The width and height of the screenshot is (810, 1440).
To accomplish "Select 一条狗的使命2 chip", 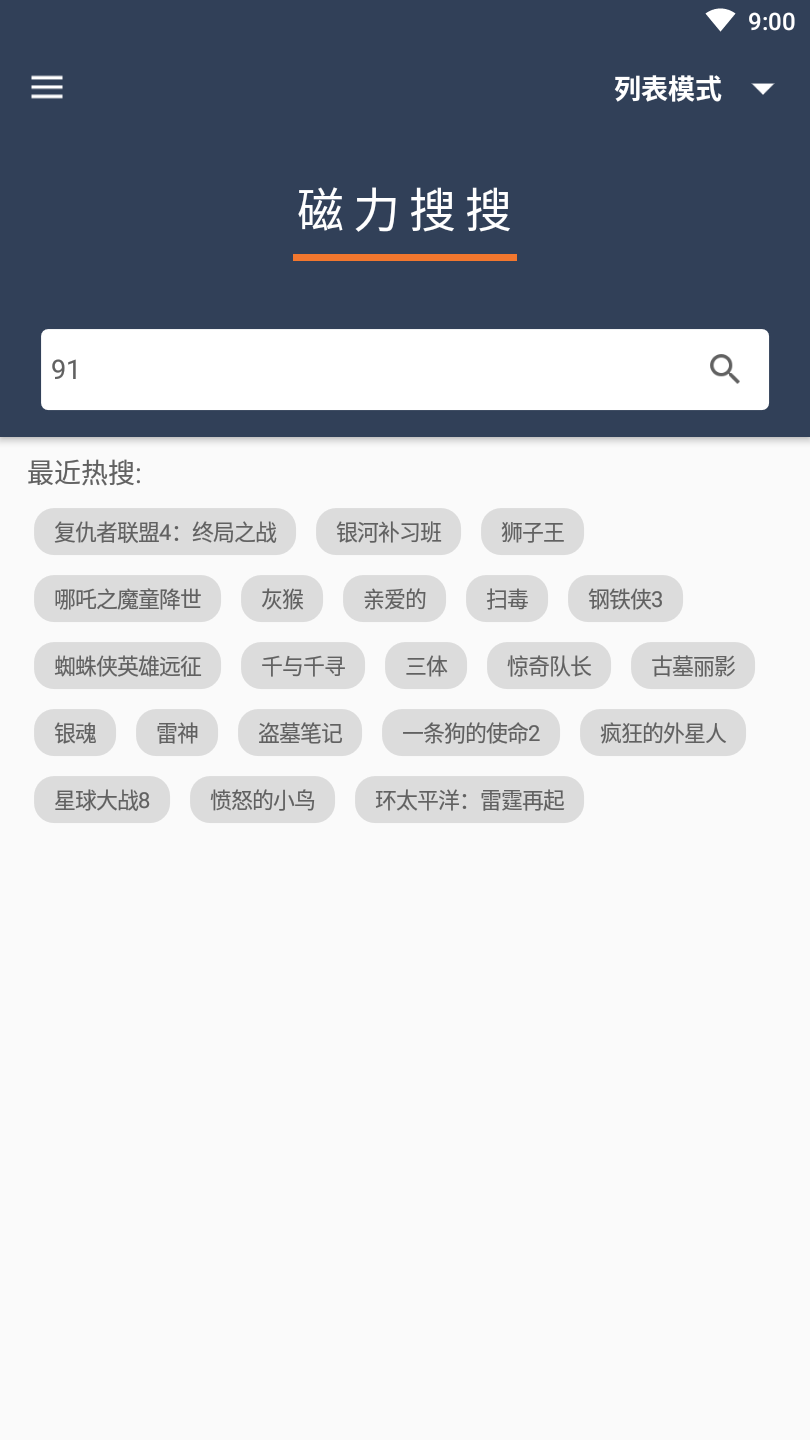I will coord(471,733).
